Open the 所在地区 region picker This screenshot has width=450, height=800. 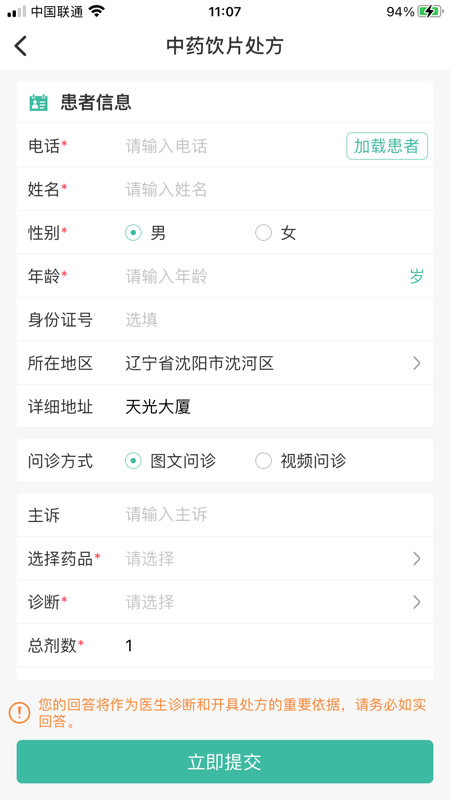225,363
